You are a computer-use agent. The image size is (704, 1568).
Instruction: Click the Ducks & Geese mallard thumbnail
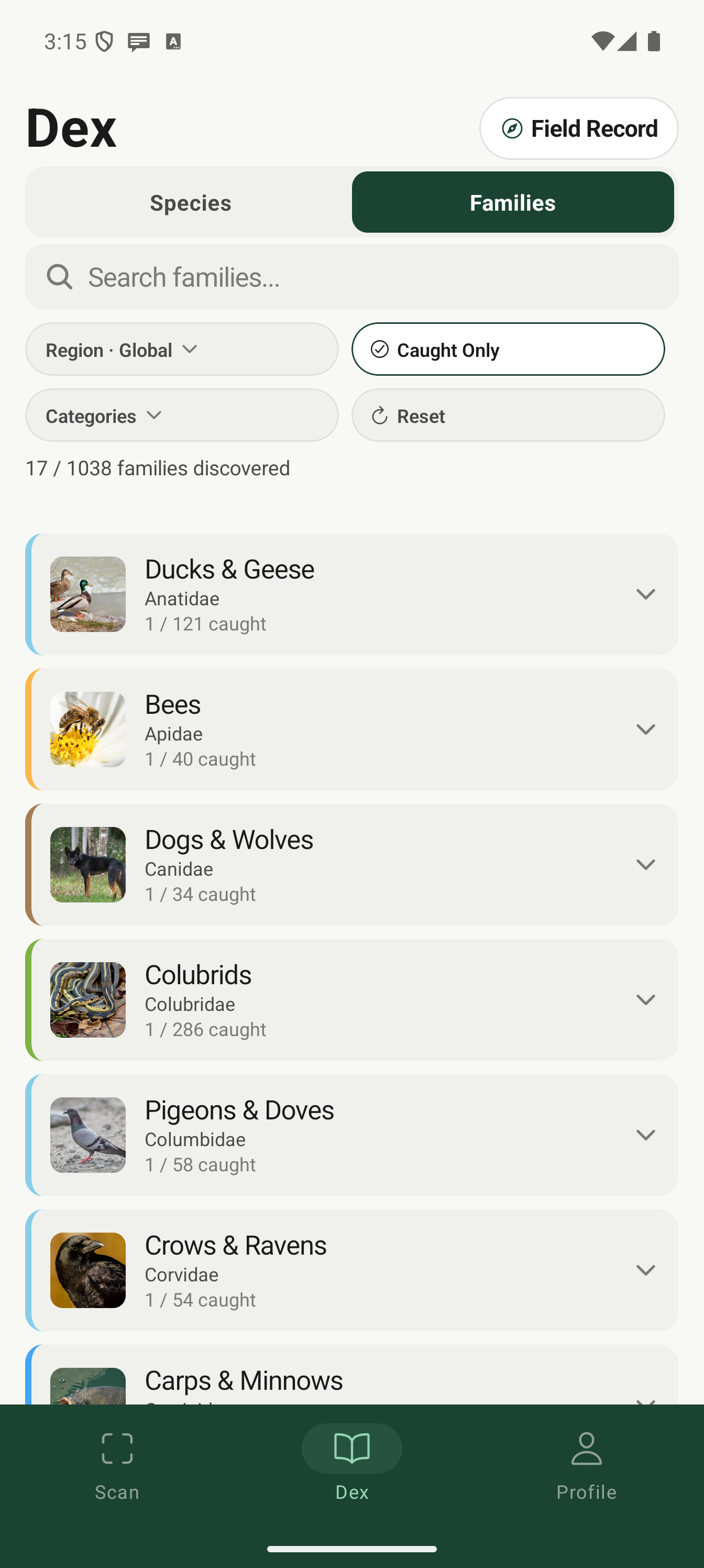[87, 594]
